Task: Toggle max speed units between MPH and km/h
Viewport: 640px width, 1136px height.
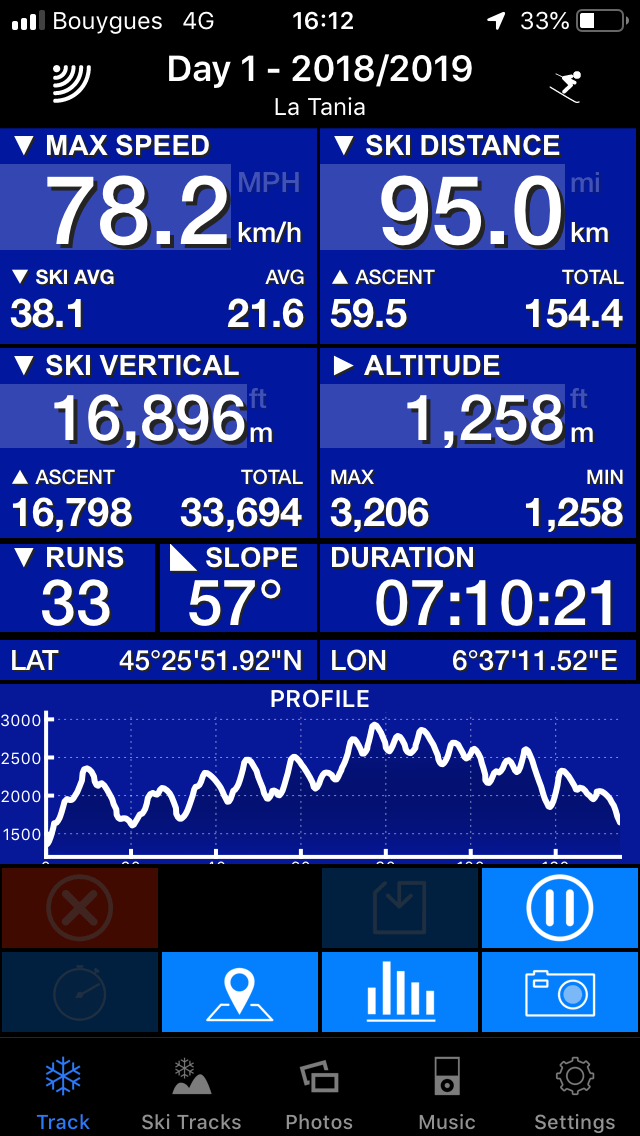Action: point(268,182)
